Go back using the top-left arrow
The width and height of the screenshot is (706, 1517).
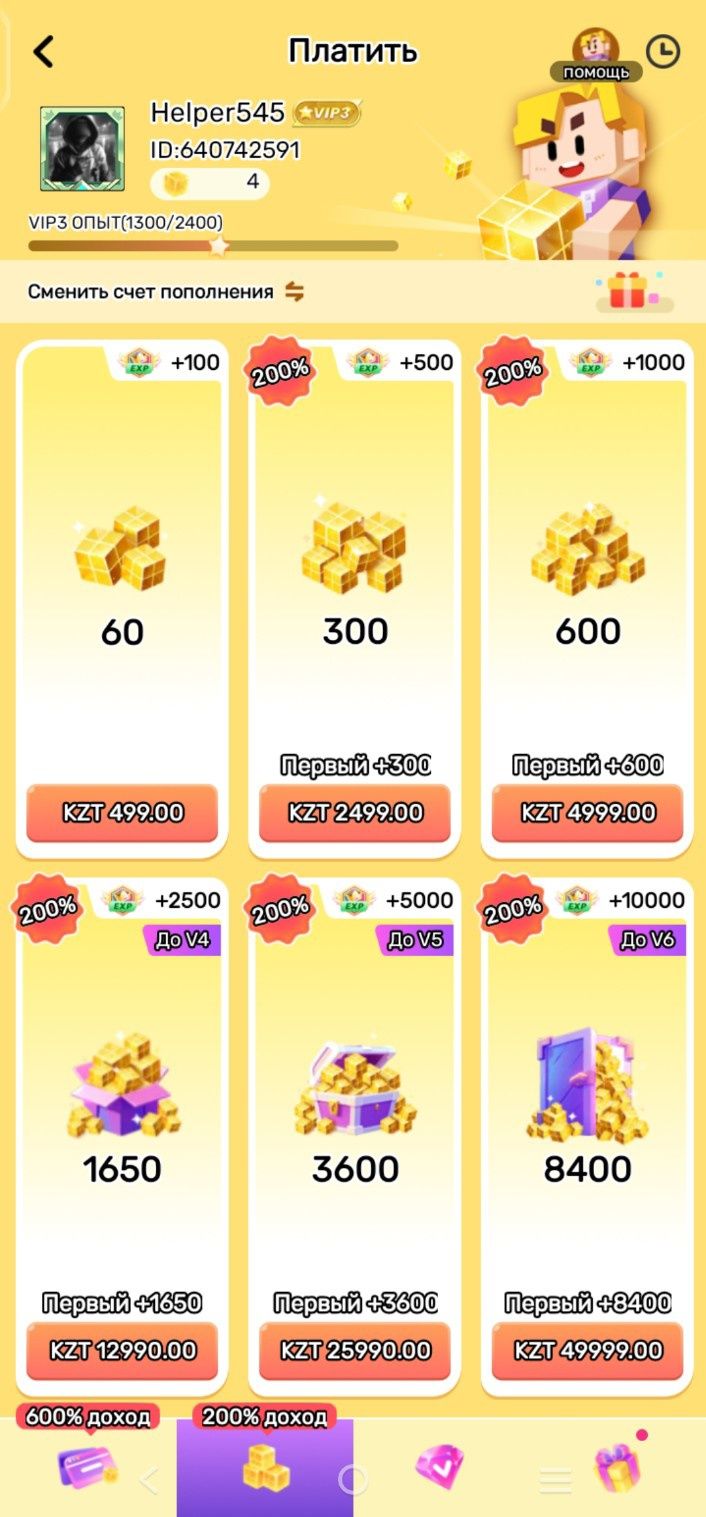pos(43,51)
